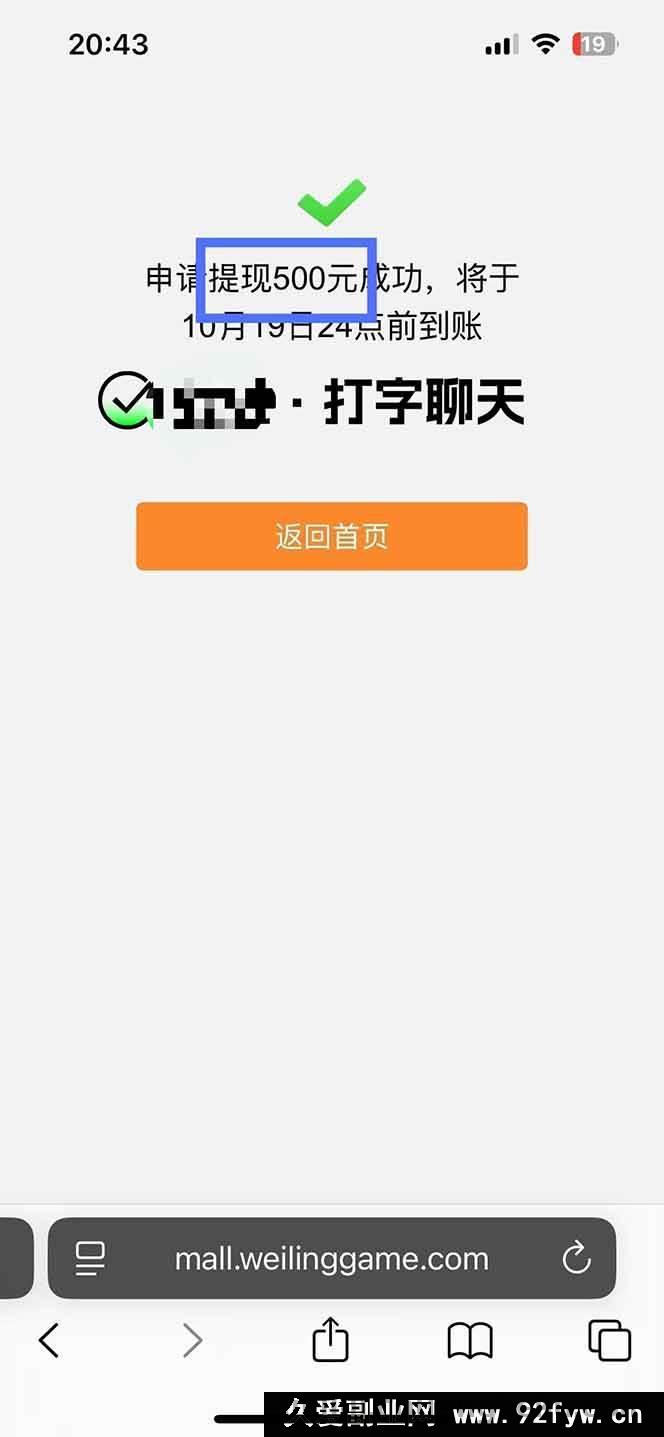Show all open tabs

click(609, 1340)
